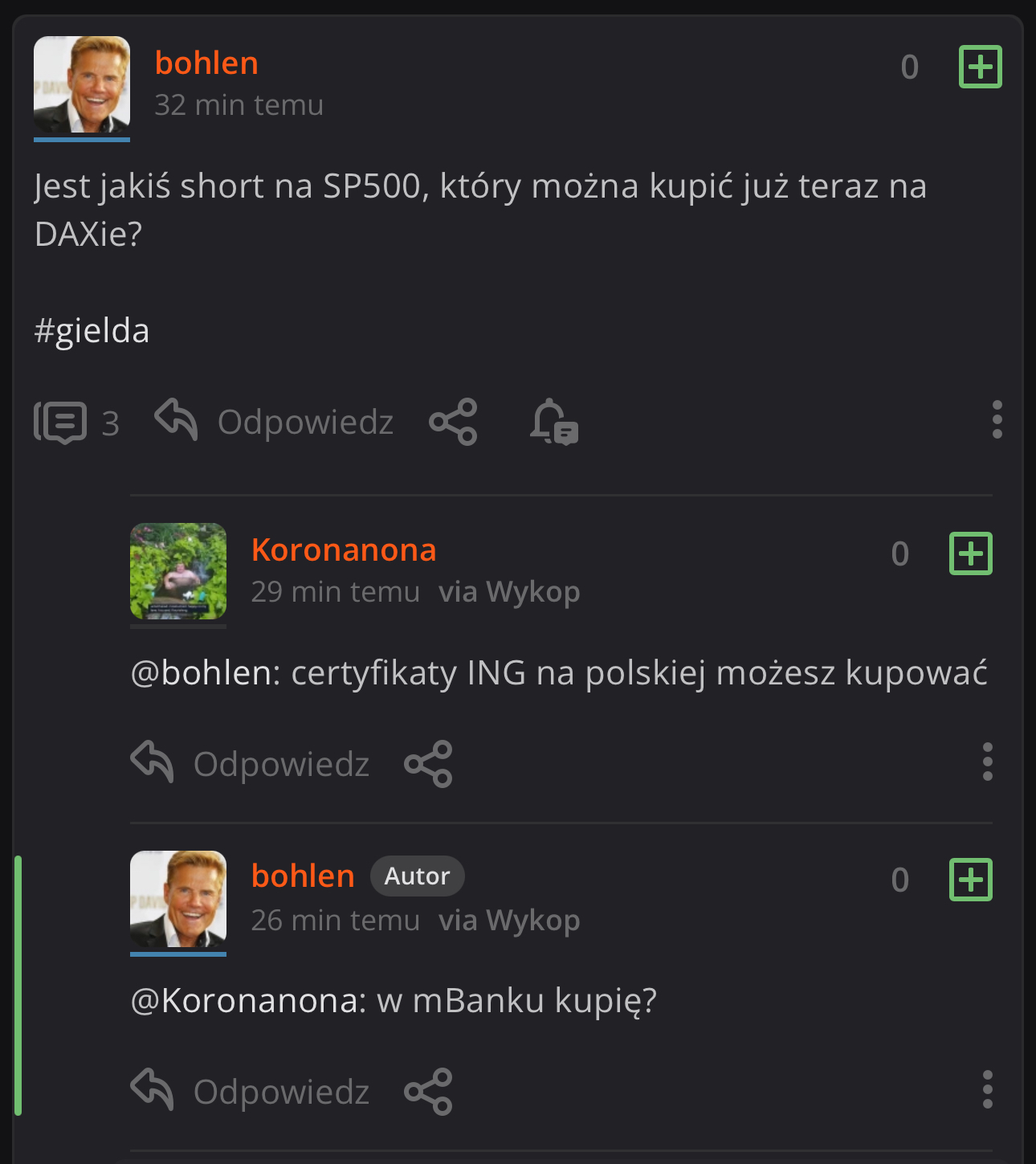This screenshot has width=1036, height=1164.
Task: View the 3 comments on the post
Action: [76, 423]
